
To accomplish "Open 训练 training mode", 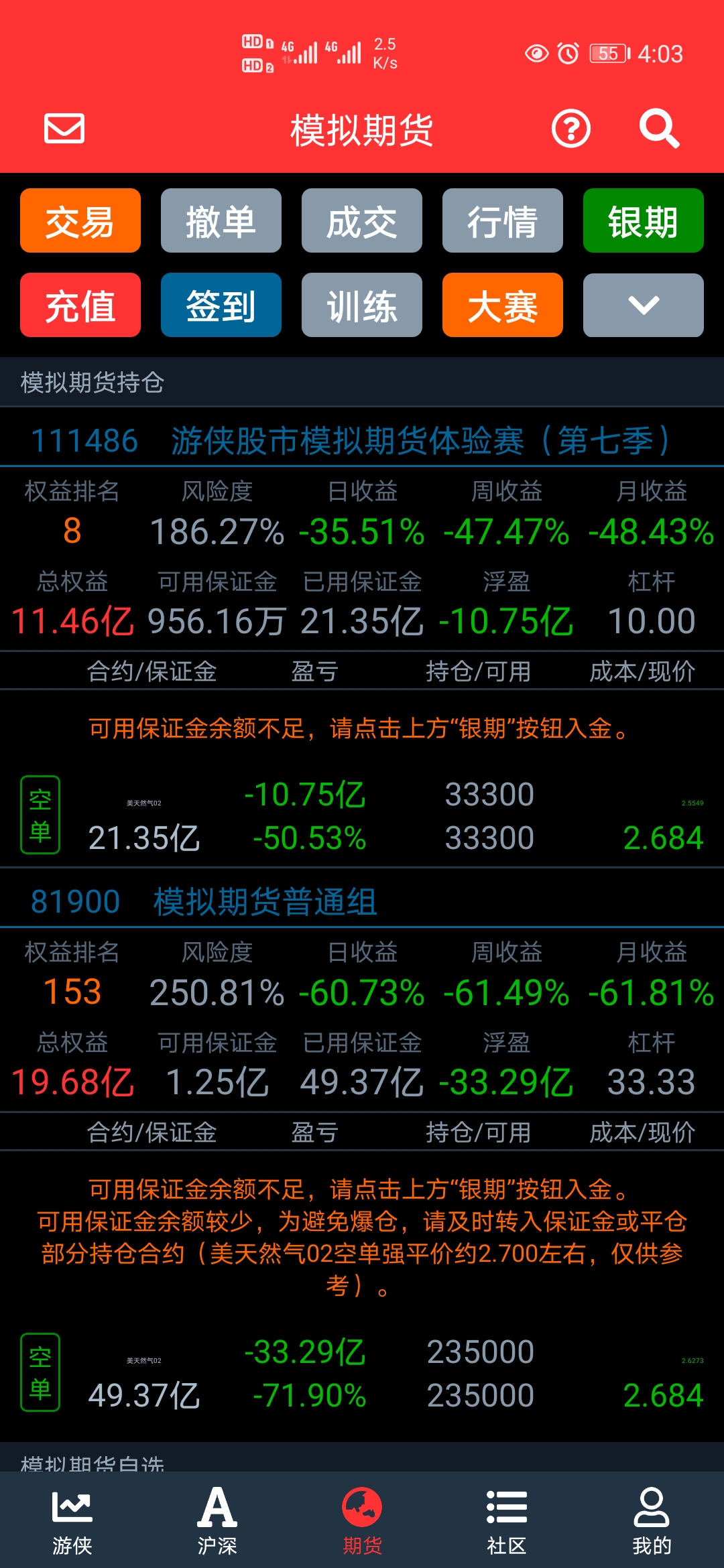I will [x=362, y=305].
